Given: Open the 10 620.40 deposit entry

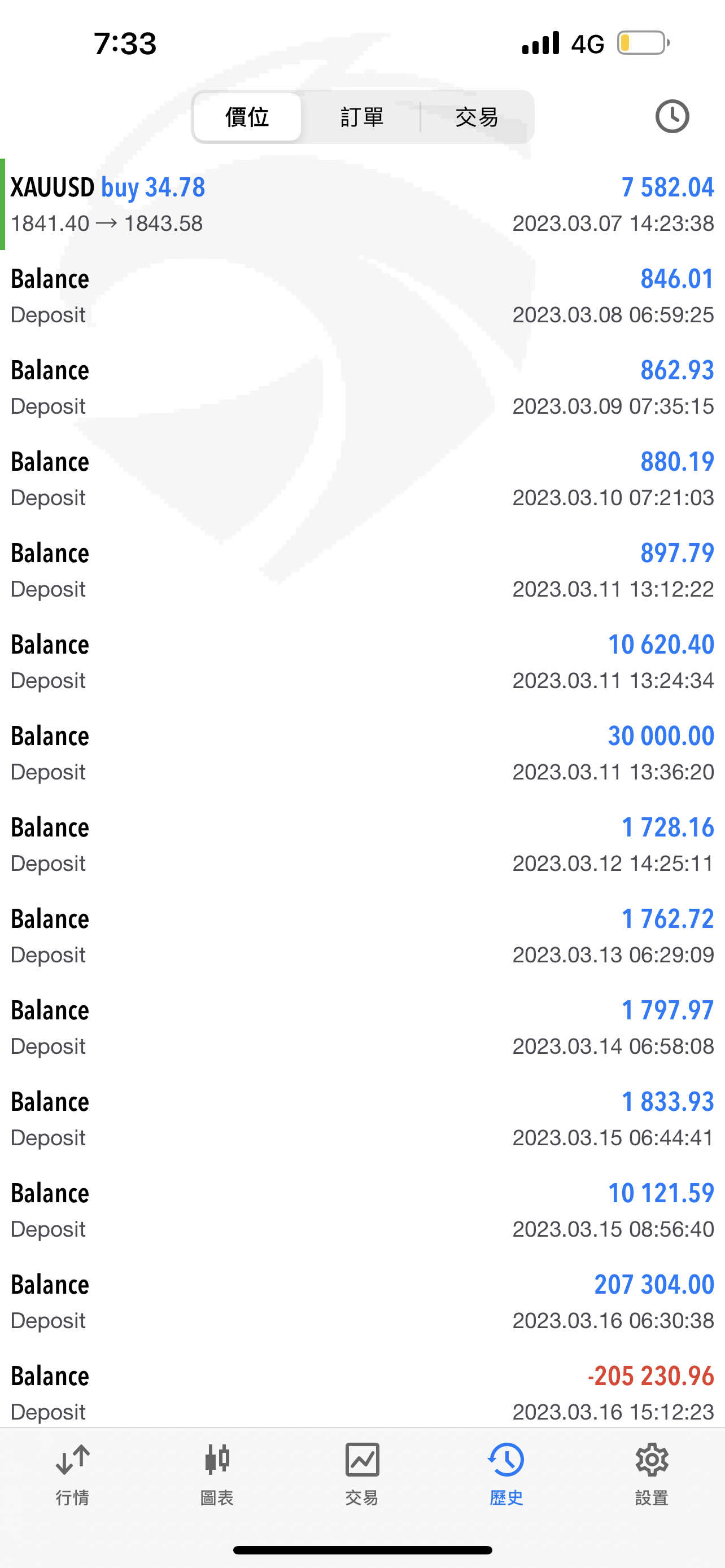Looking at the screenshot, I should coord(362,662).
